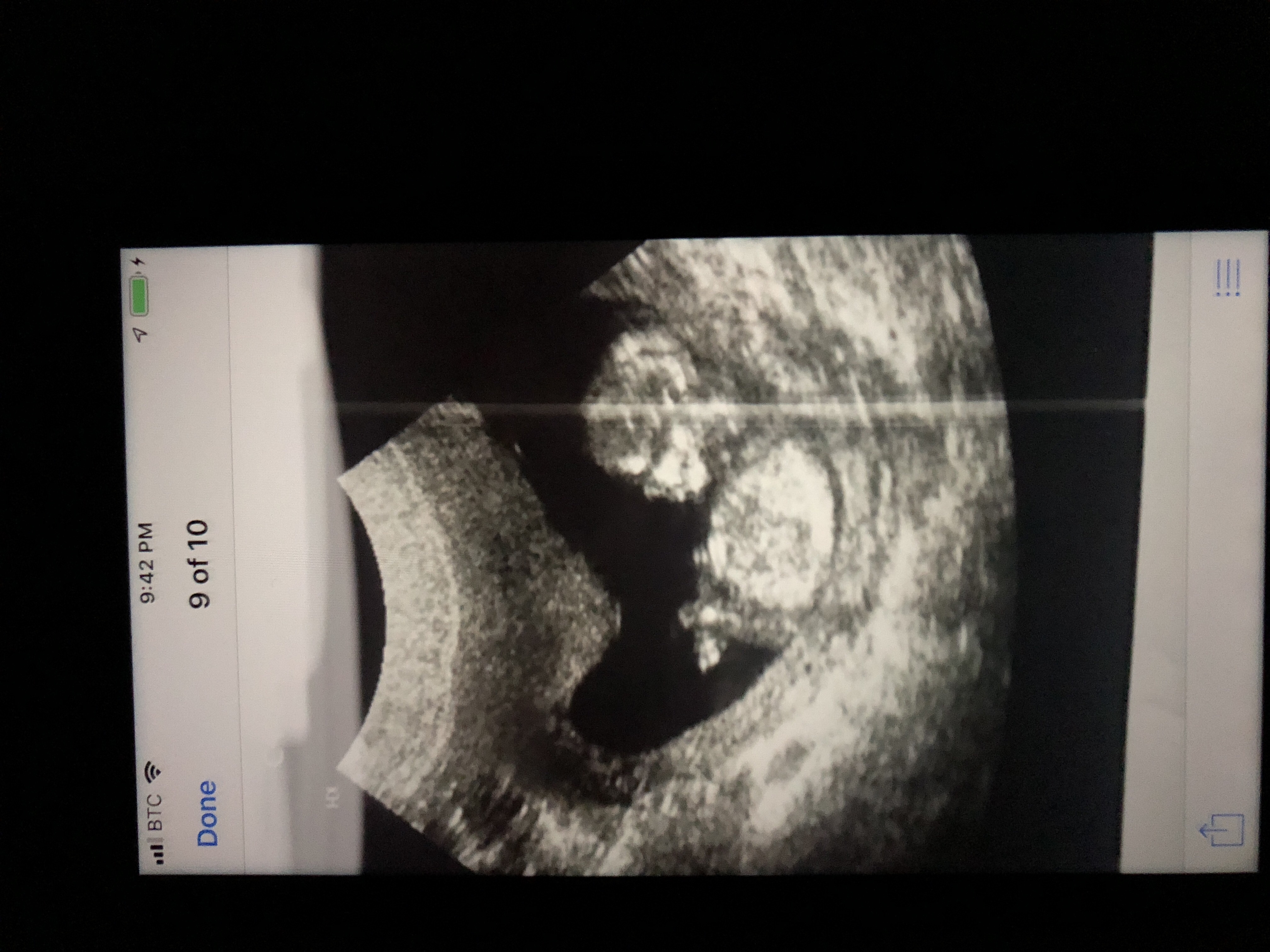
Task: Tap Done to close the viewer
Action: point(207,813)
